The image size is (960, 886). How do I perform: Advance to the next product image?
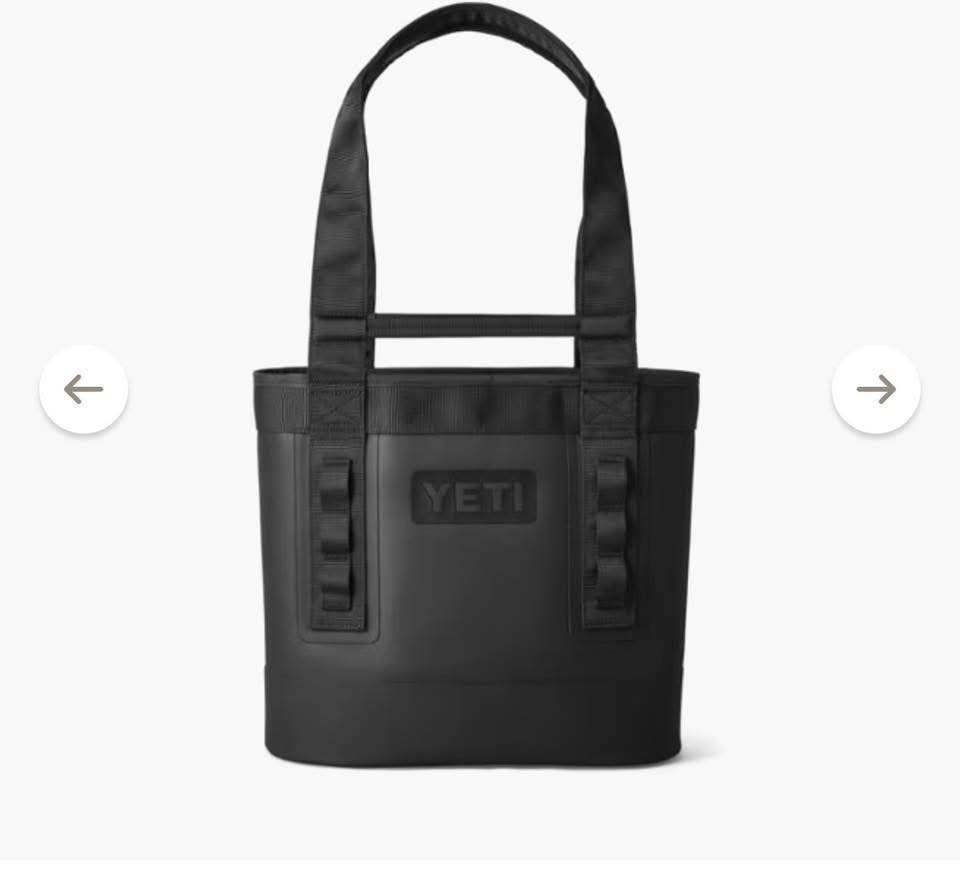(876, 389)
